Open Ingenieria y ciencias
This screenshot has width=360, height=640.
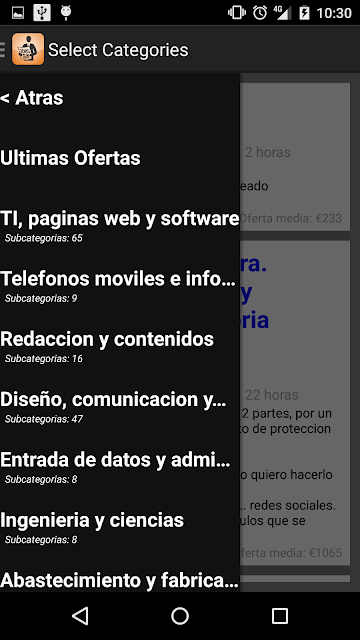[x=120, y=527]
